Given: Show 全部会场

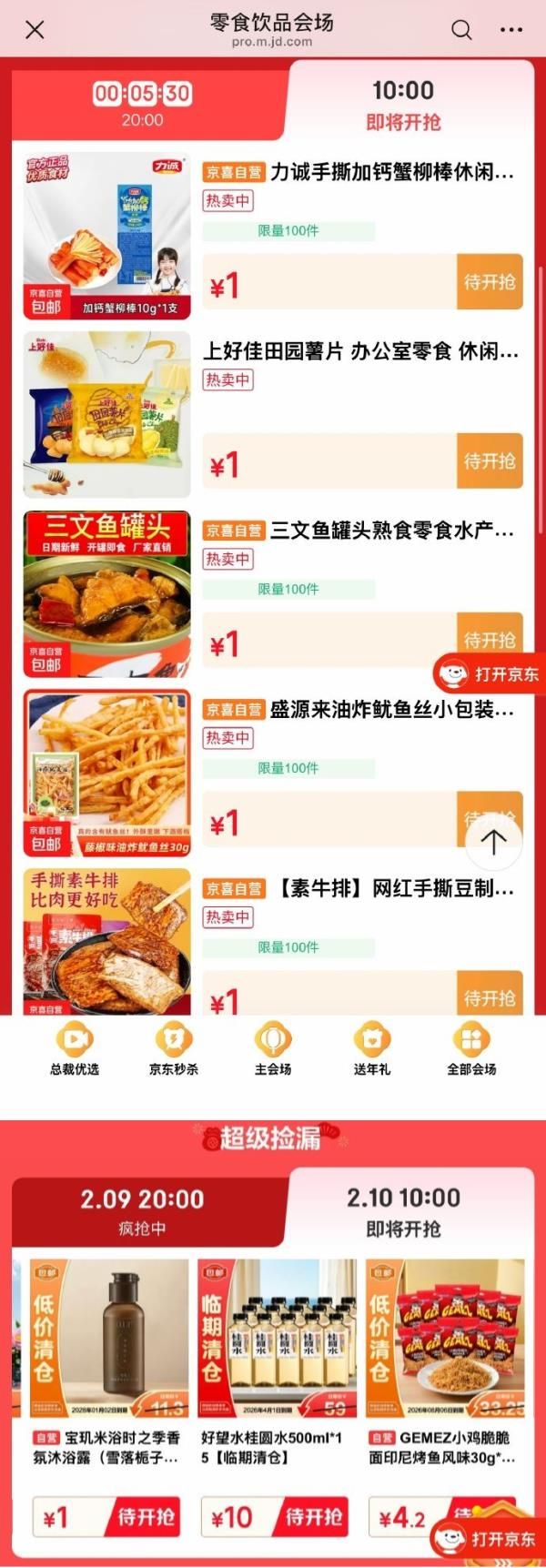Looking at the screenshot, I should click(x=471, y=1049).
